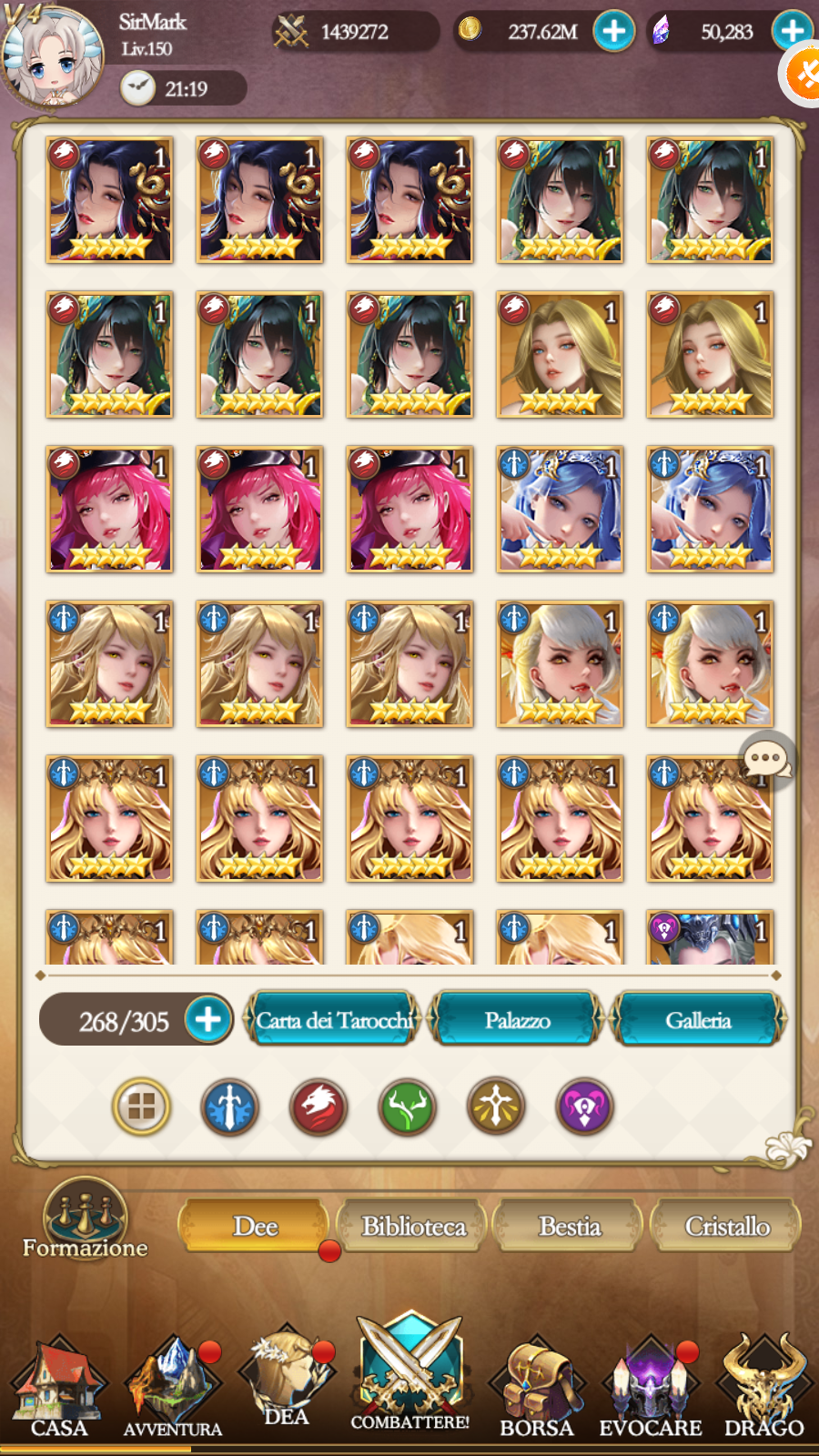819x1456 pixels.
Task: Filter goddesses by the red wolf faction
Action: (x=318, y=1107)
